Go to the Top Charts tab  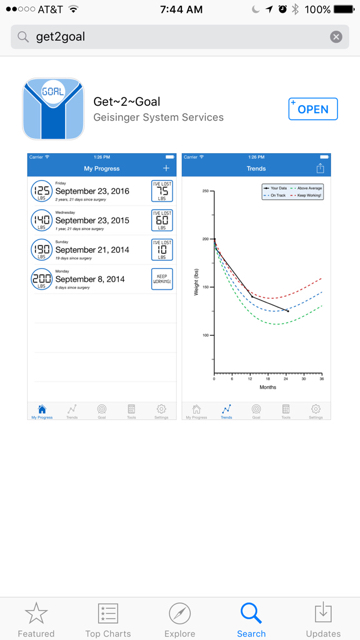(x=108, y=620)
